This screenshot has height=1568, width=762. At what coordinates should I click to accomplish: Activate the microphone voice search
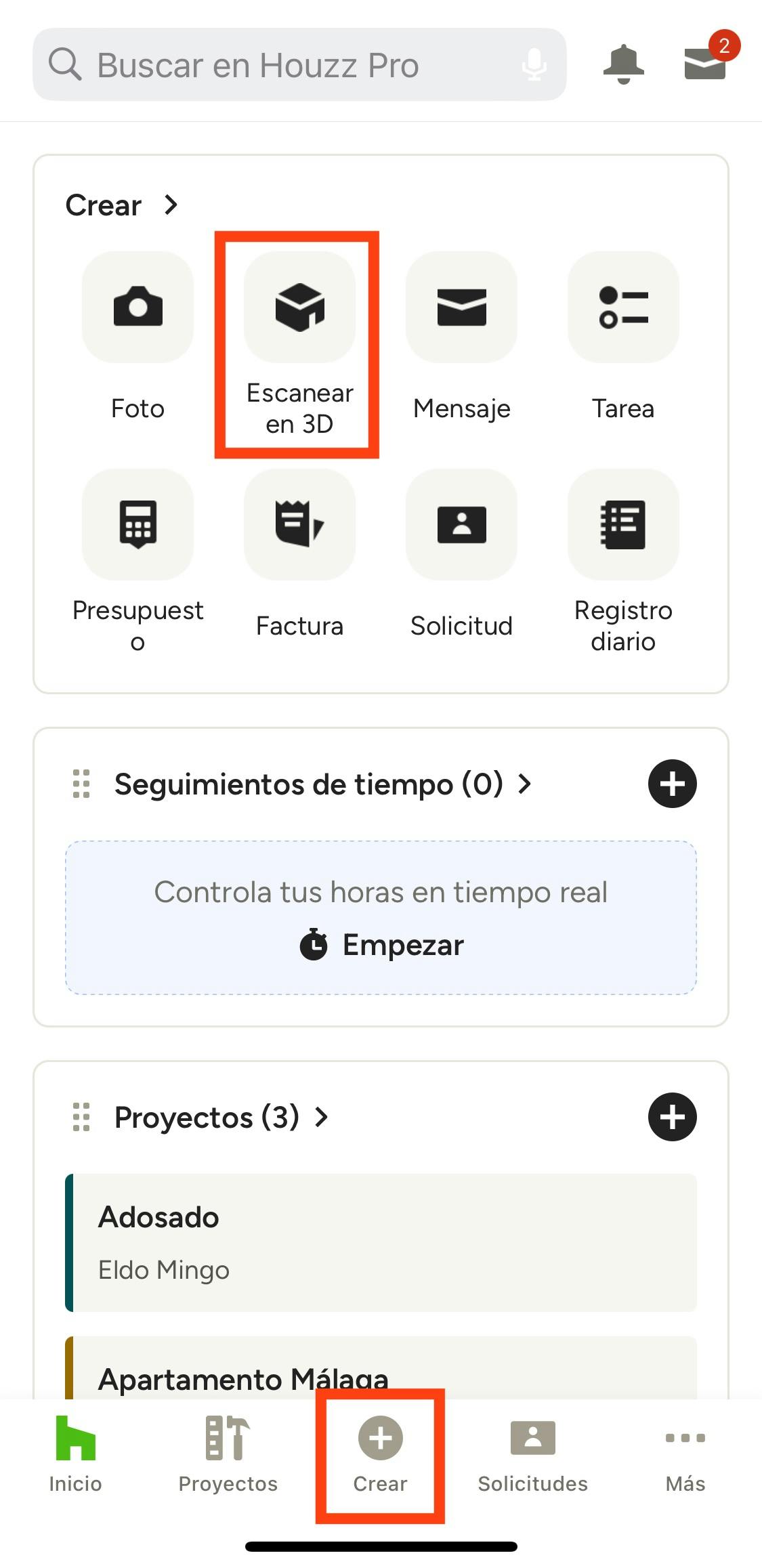534,65
